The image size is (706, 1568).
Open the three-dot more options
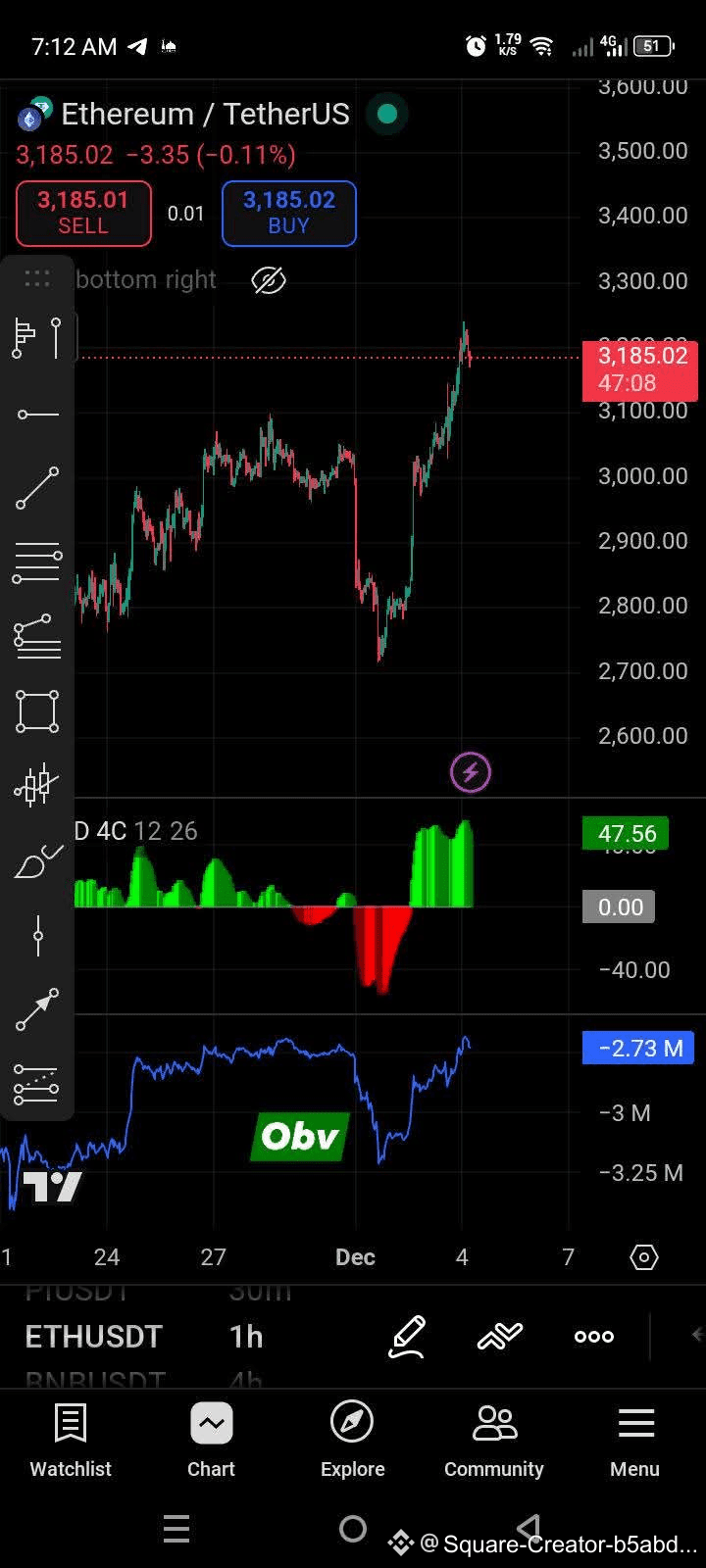coord(594,1337)
